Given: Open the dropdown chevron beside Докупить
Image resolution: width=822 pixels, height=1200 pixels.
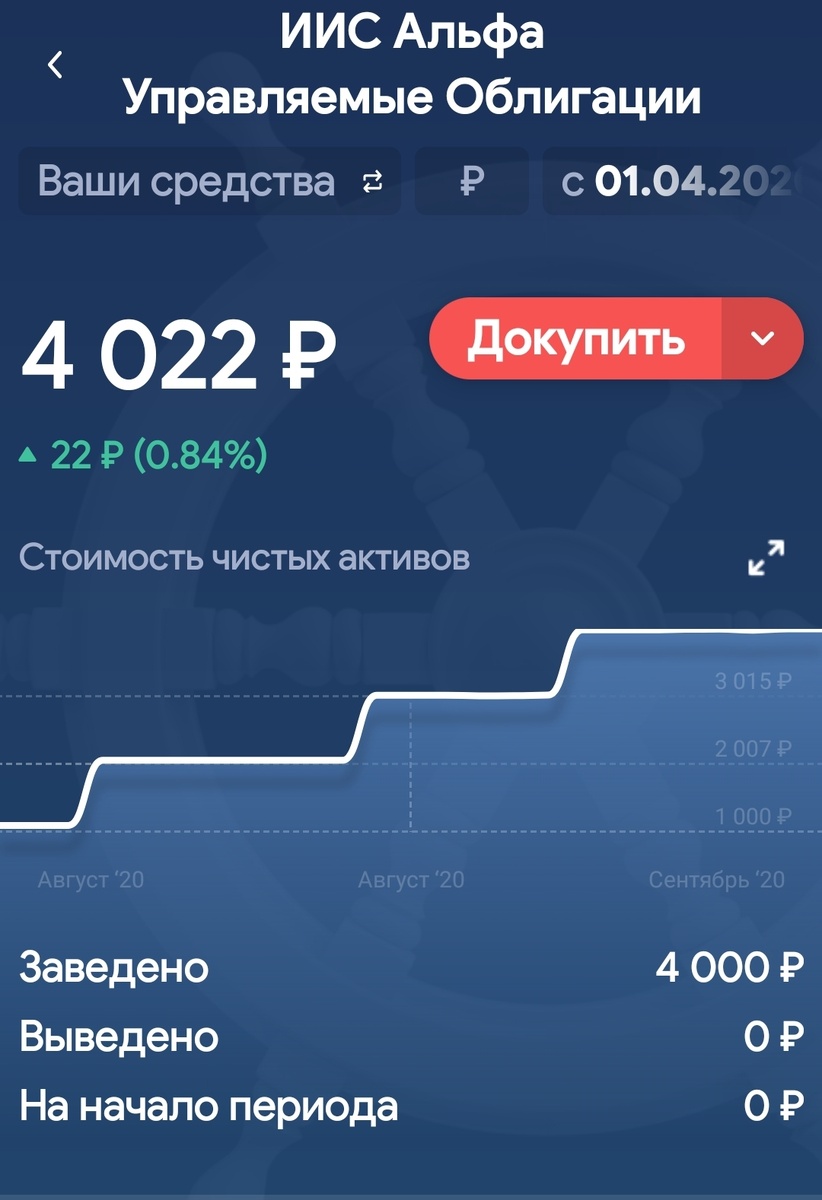Looking at the screenshot, I should coord(762,339).
